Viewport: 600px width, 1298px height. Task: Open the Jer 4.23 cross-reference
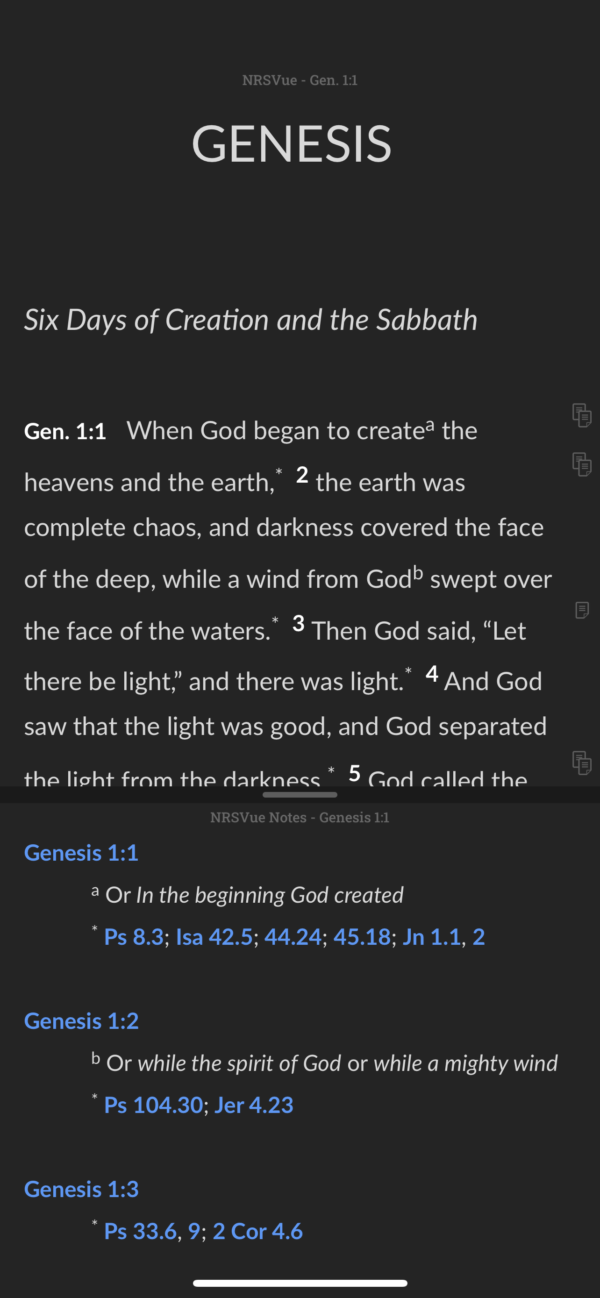coord(254,1105)
